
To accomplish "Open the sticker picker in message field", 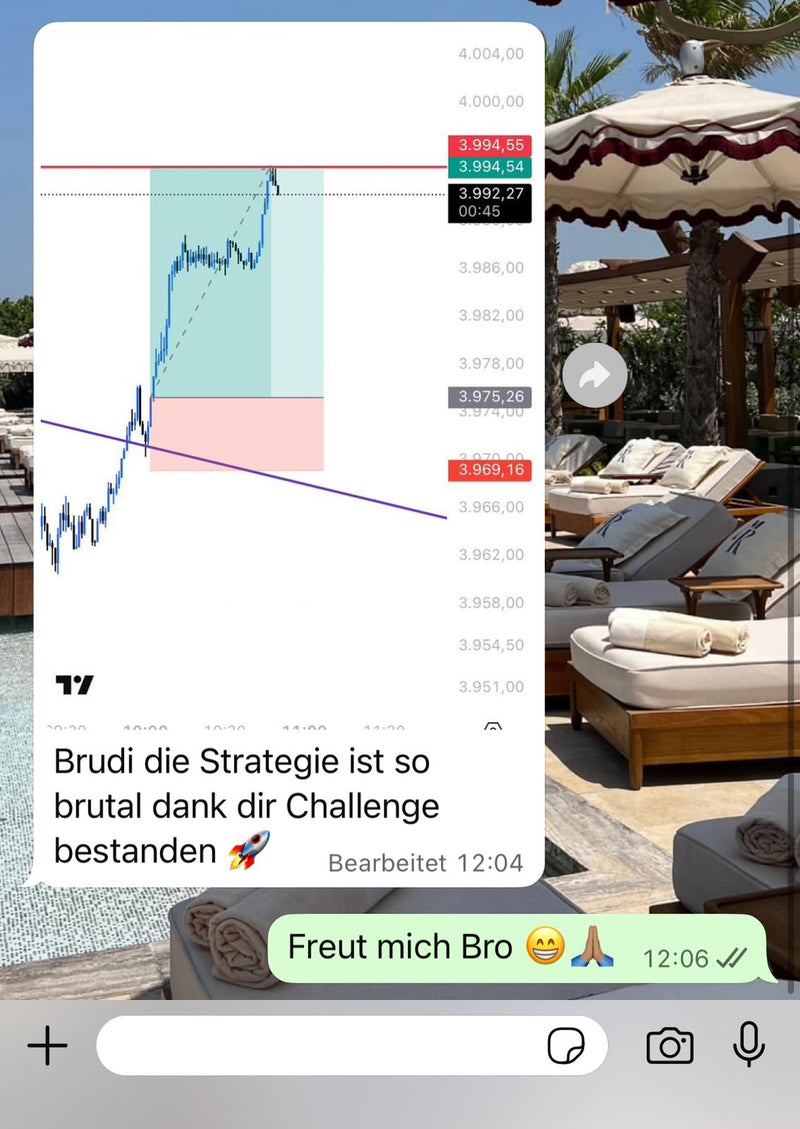I will click(566, 1046).
